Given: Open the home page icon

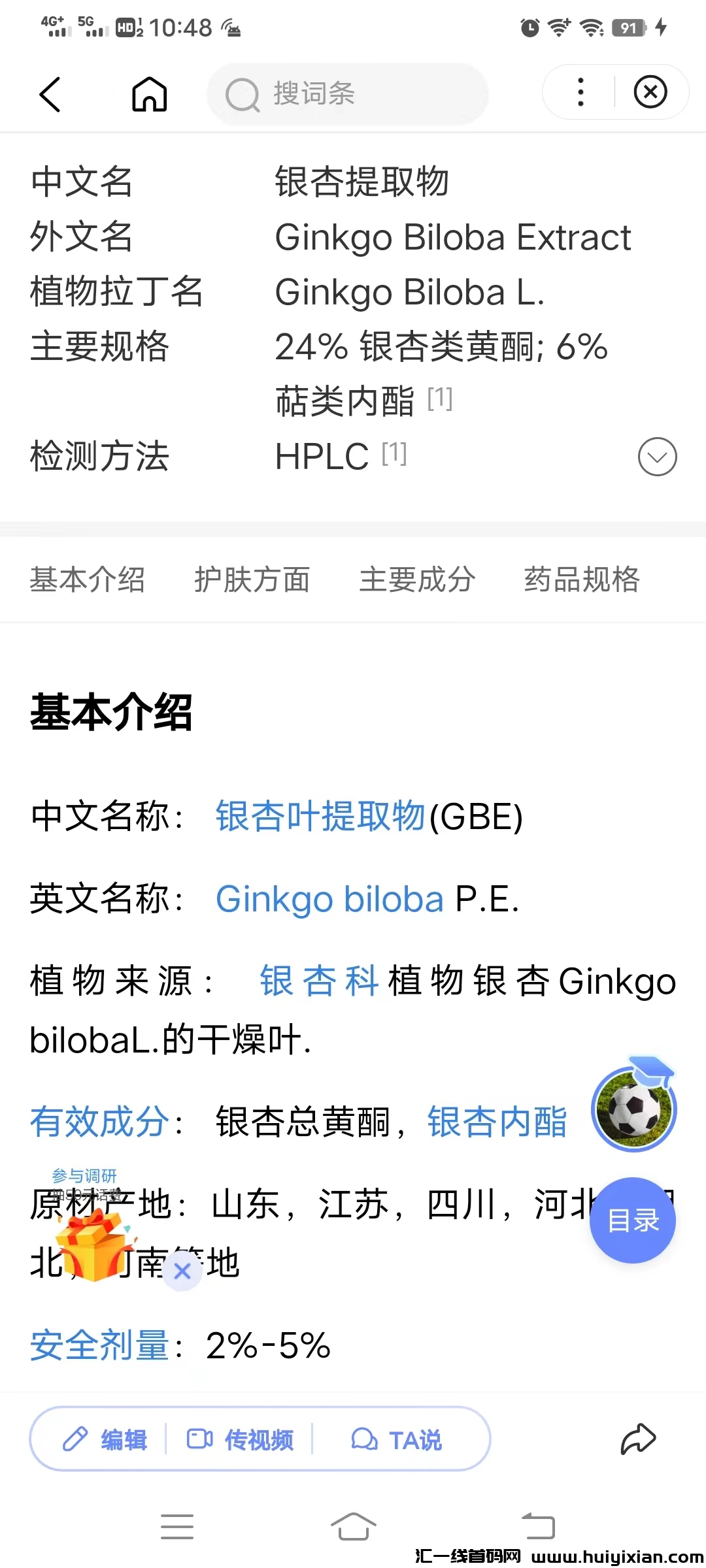Looking at the screenshot, I should (150, 93).
